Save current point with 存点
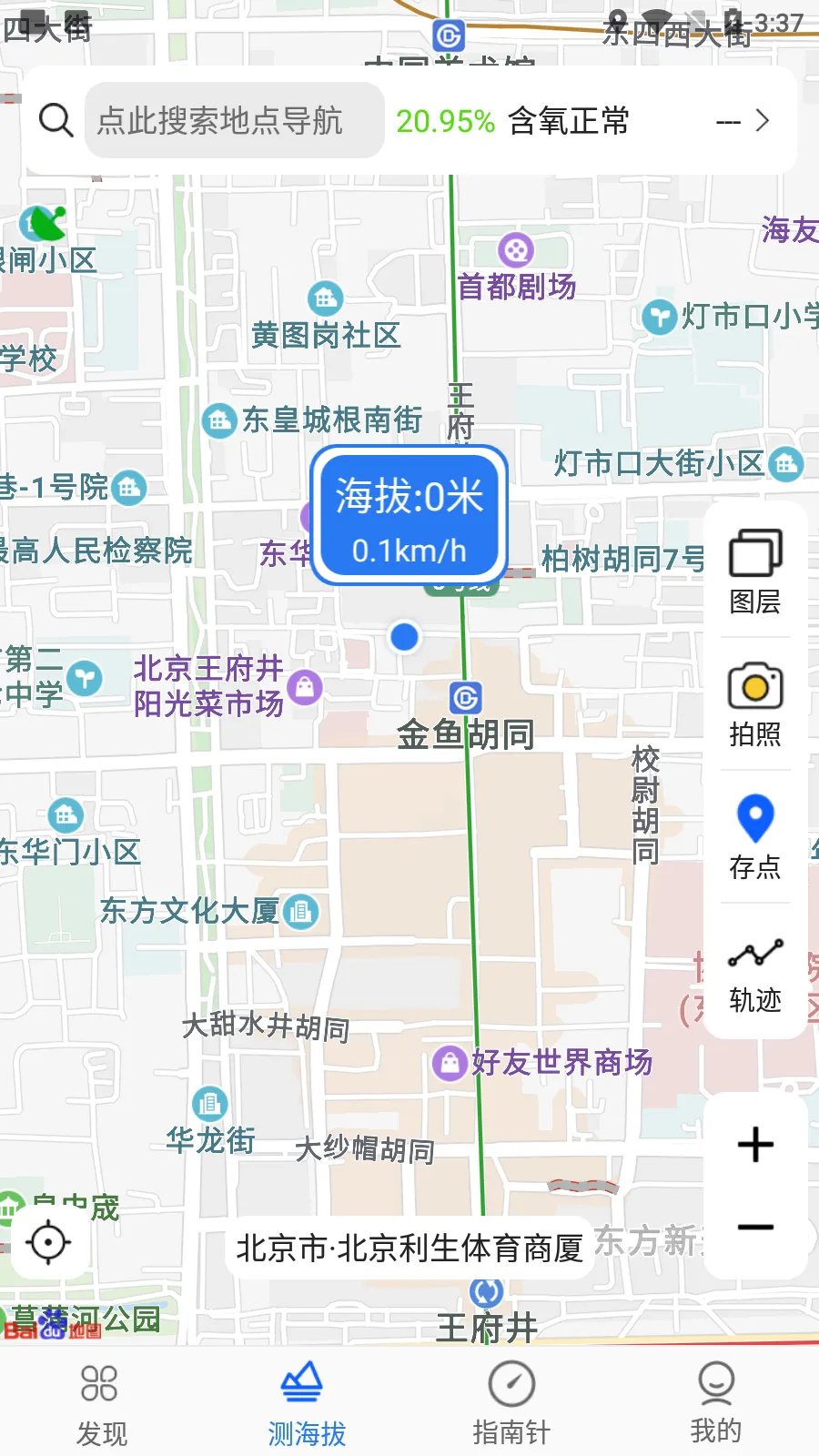The height and width of the screenshot is (1456, 819). (754, 836)
